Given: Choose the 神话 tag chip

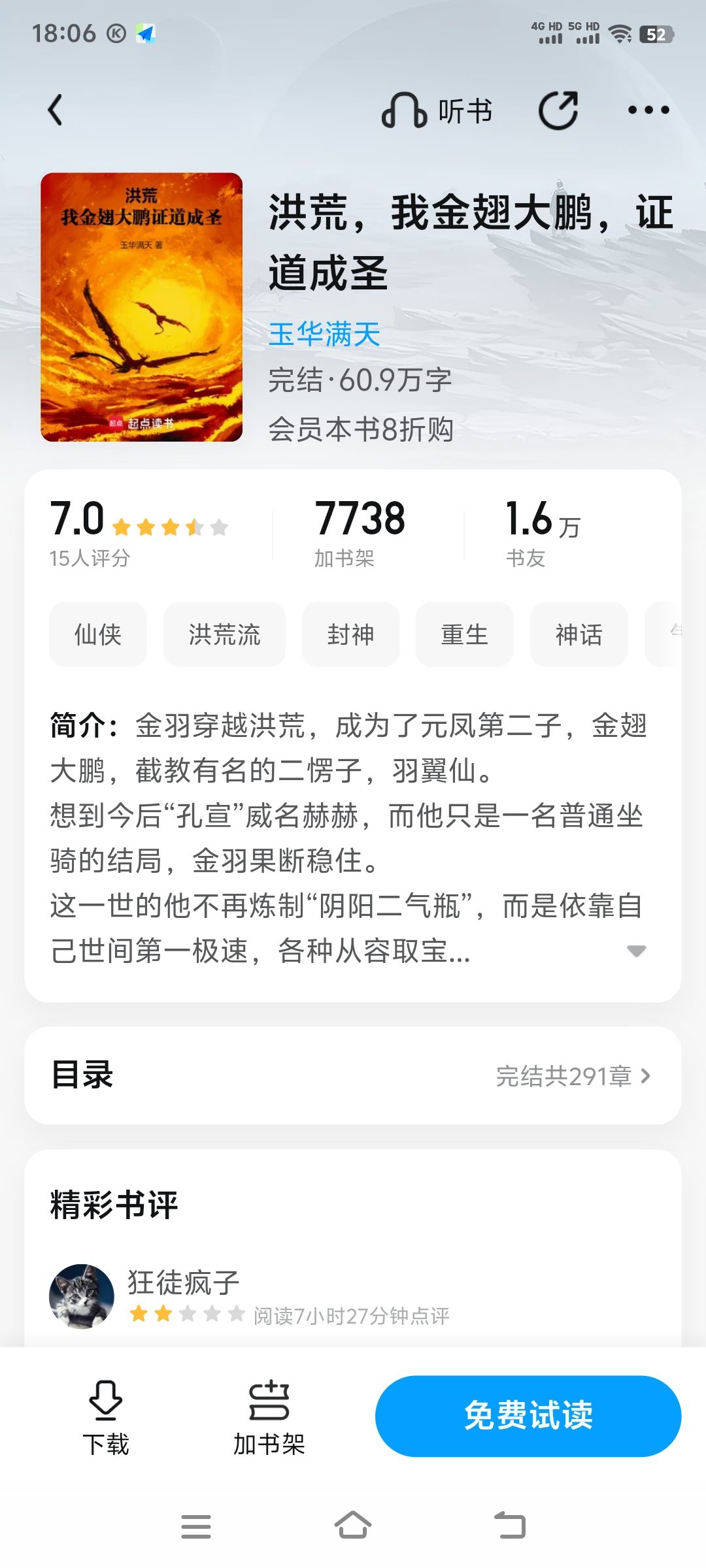Looking at the screenshot, I should [x=579, y=634].
